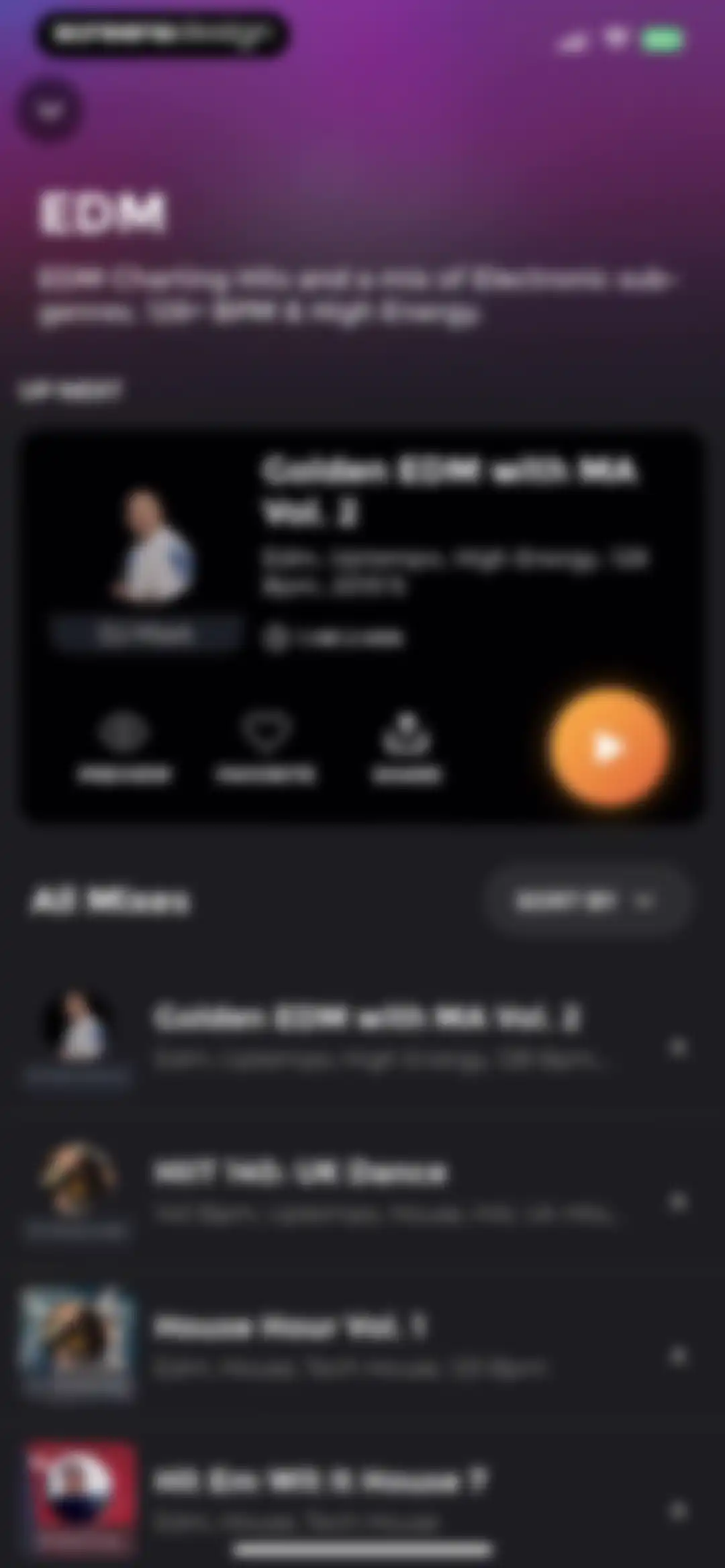
Task: Open options for the UK Dance mix
Action: [x=678, y=1202]
